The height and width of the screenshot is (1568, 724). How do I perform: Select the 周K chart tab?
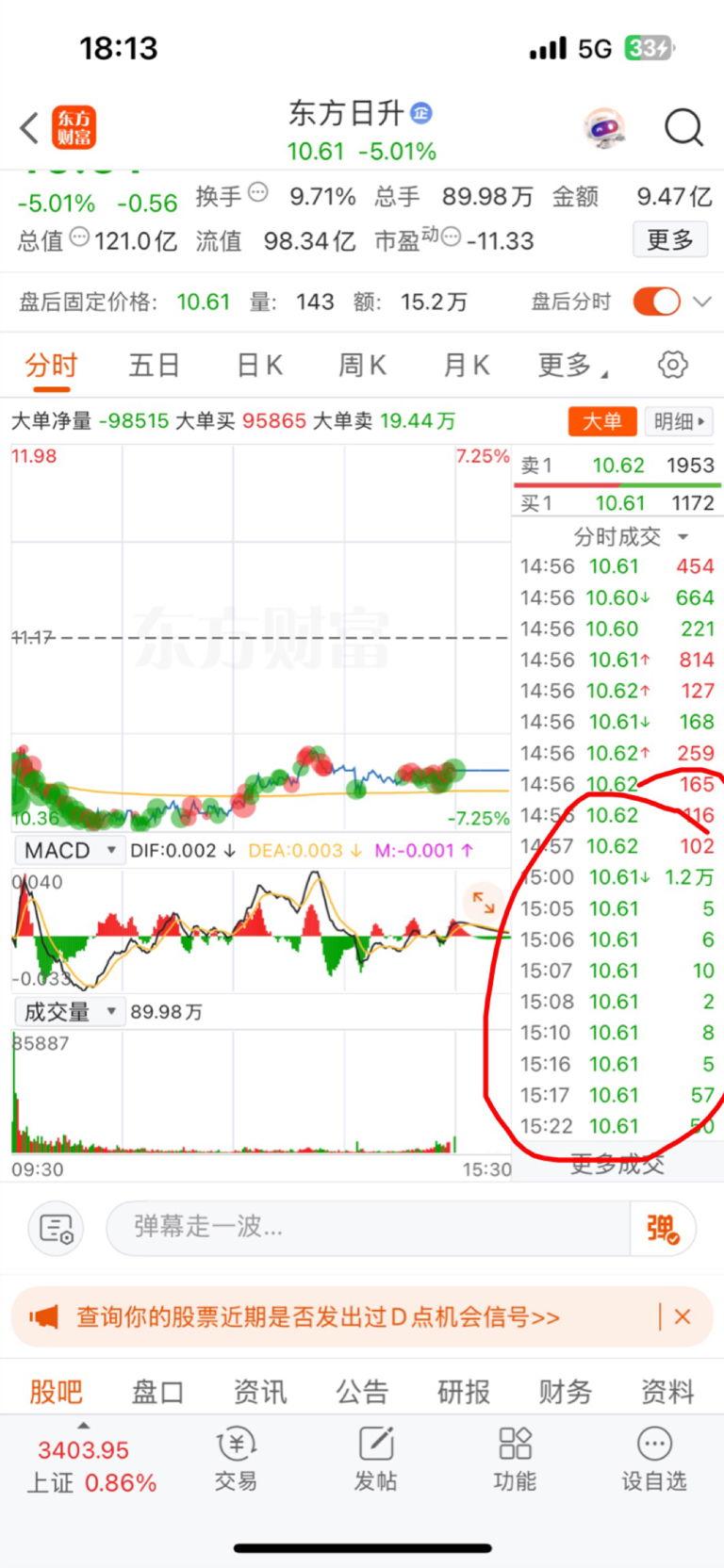[362, 365]
